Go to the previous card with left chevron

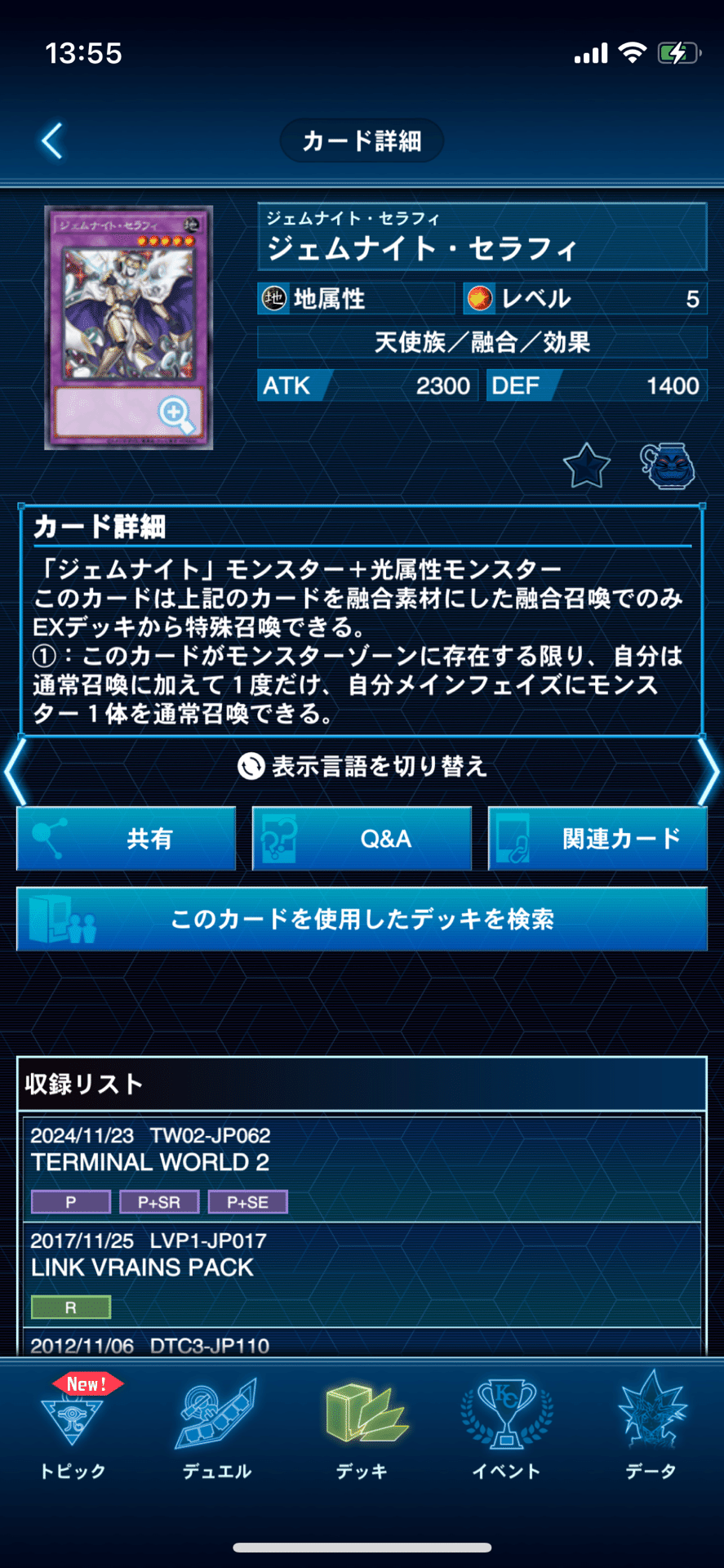pyautogui.click(x=15, y=772)
